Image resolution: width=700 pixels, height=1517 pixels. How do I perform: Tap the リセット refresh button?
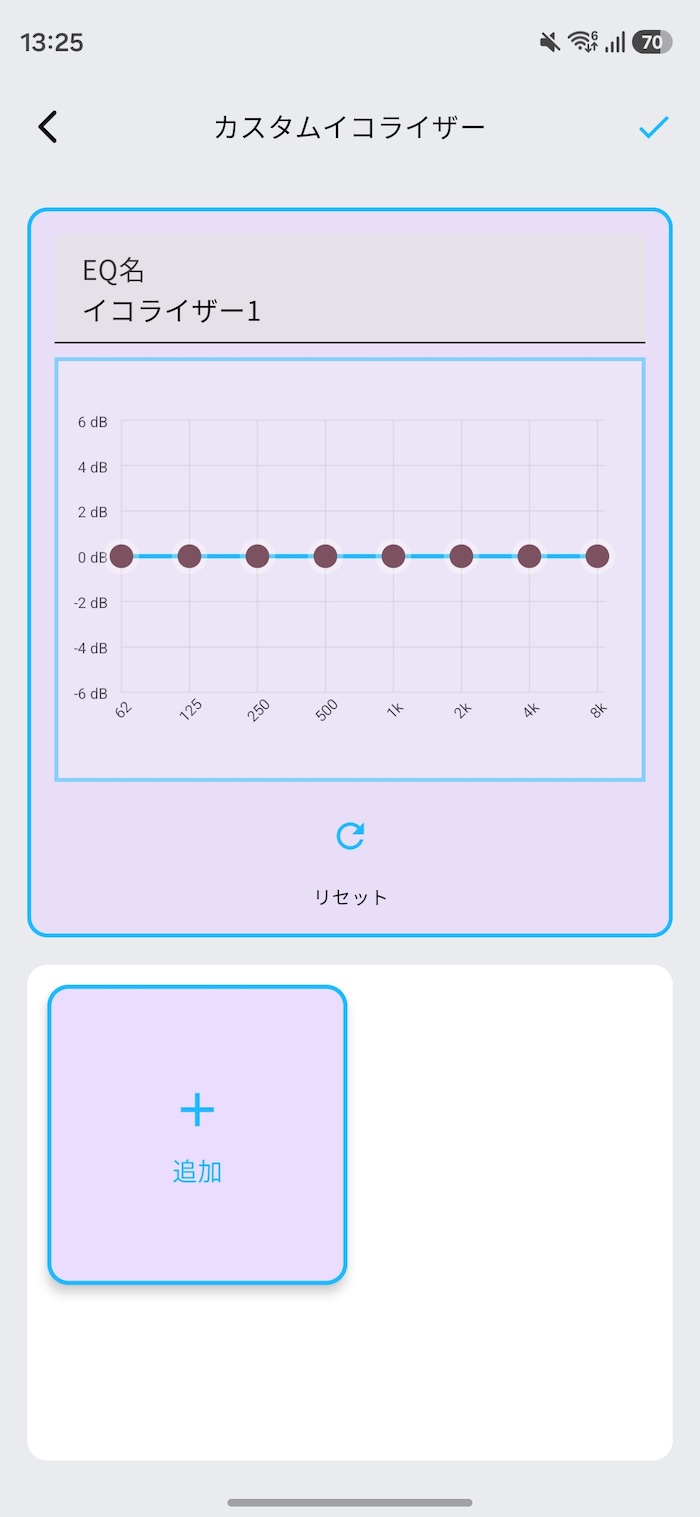[350, 835]
